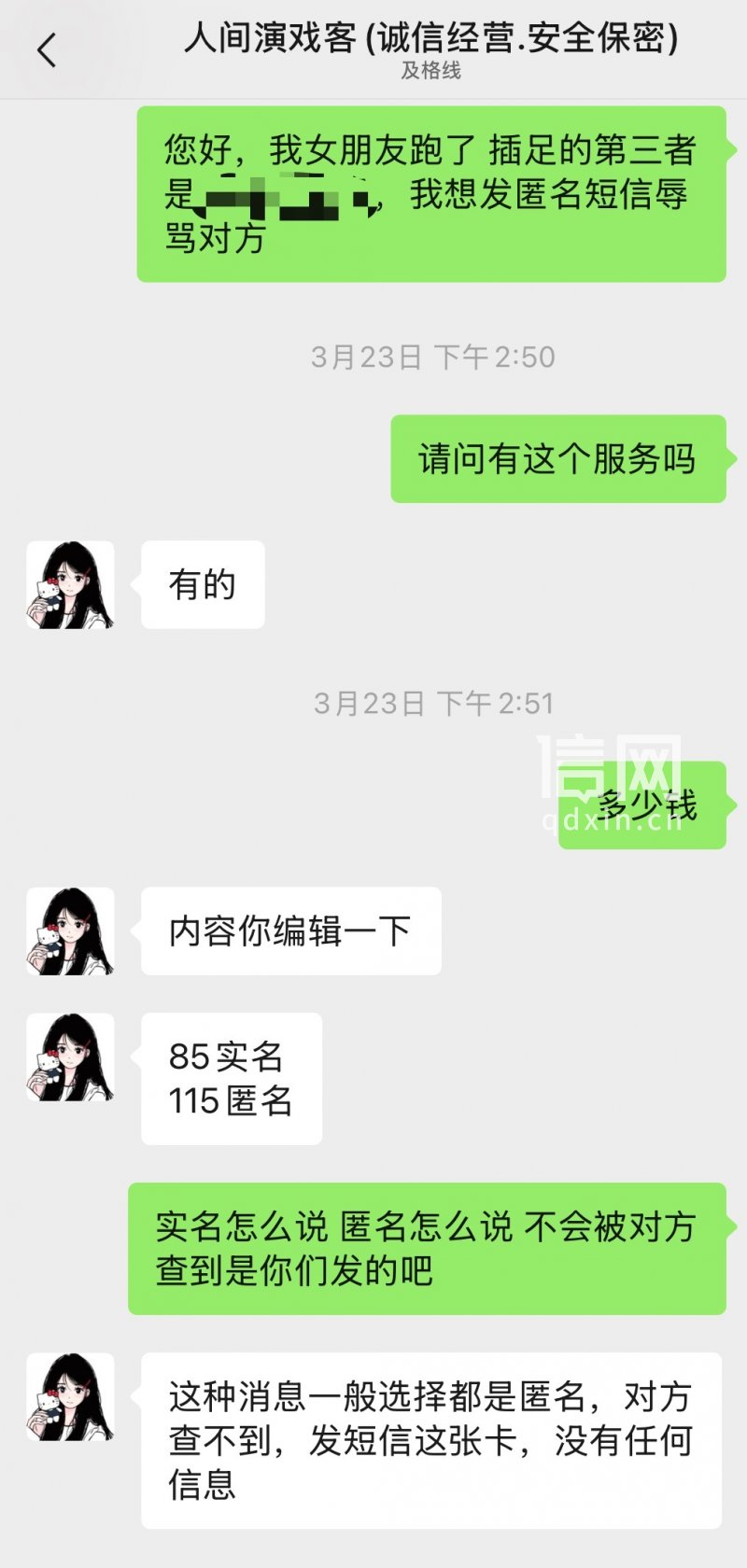Go back using the top-left arrow

(x=47, y=49)
